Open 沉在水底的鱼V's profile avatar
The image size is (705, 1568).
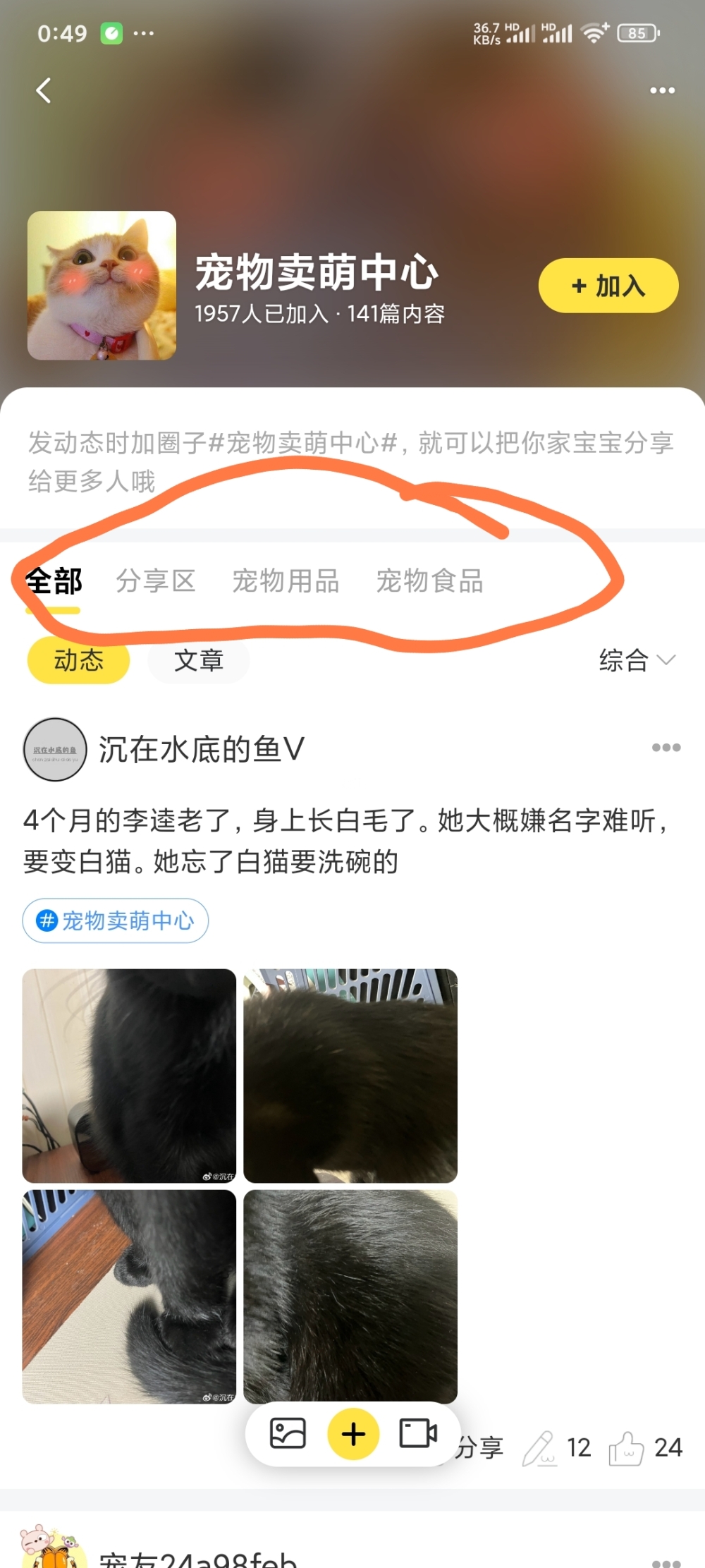point(55,749)
